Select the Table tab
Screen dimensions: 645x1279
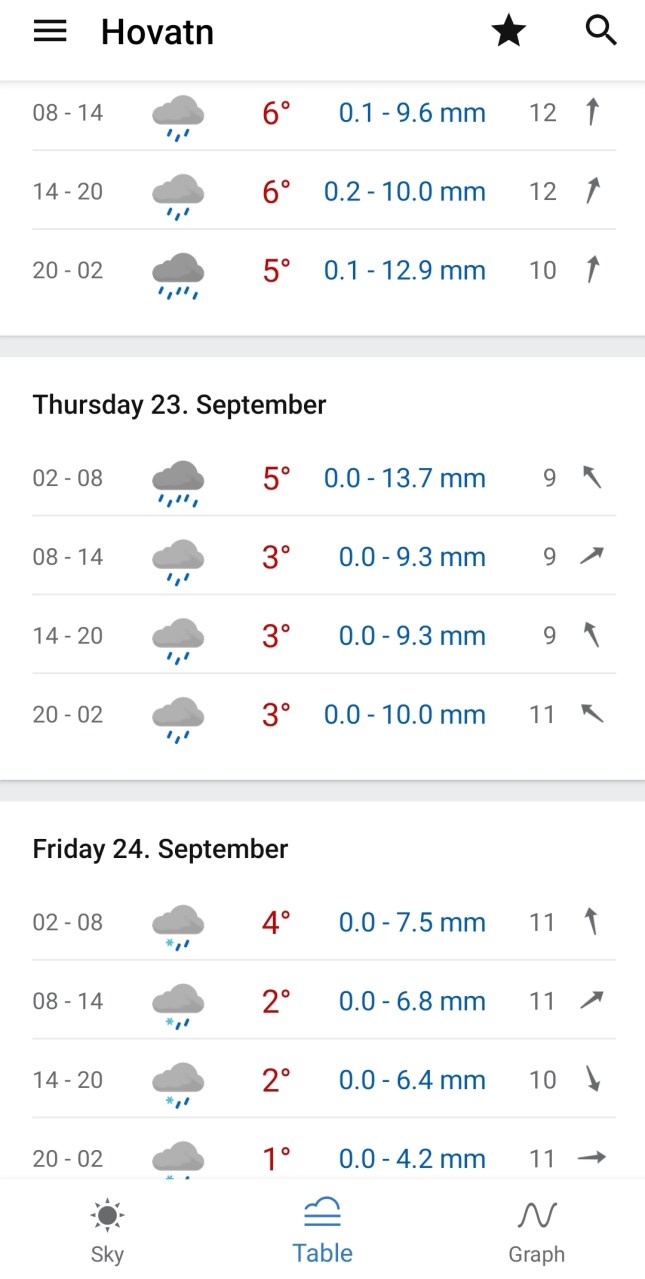pos(322,1231)
